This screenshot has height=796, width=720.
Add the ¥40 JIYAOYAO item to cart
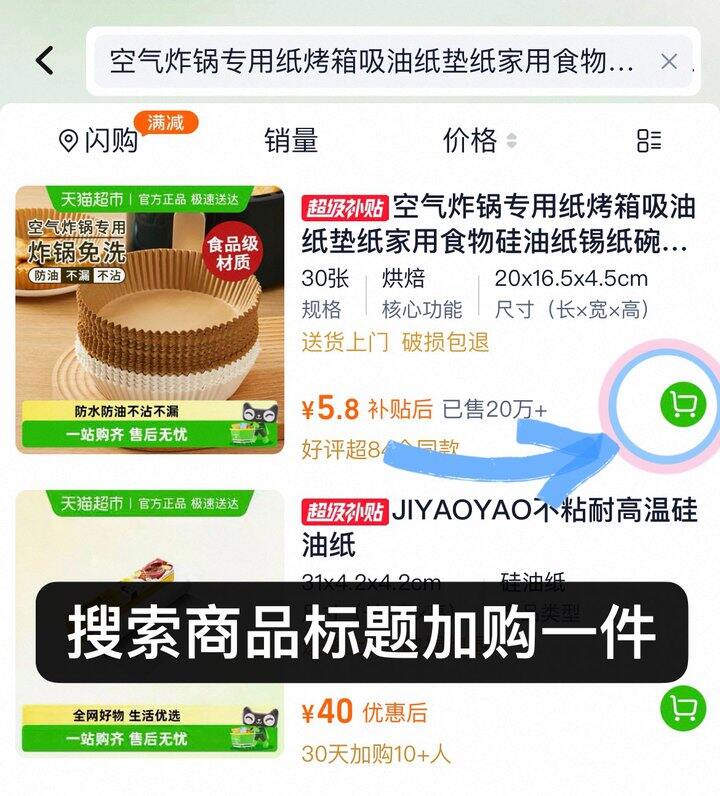(x=684, y=709)
